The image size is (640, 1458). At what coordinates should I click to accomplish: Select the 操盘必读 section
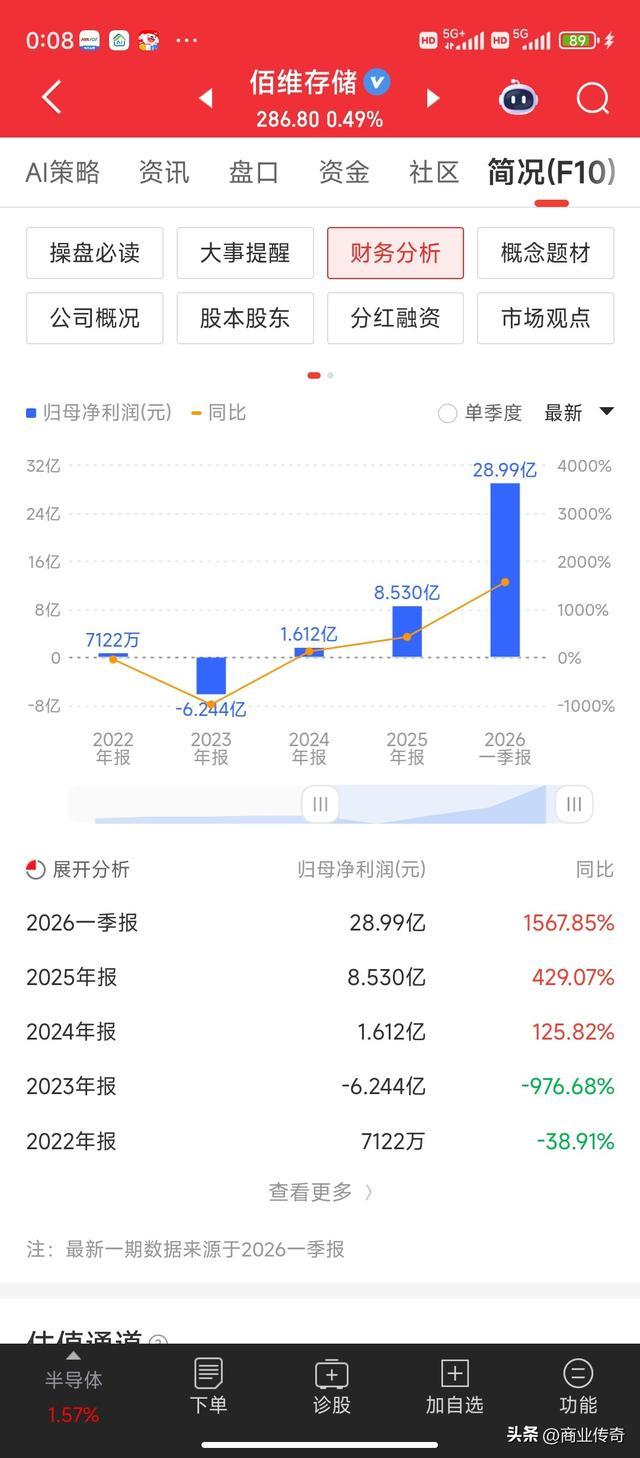95,253
